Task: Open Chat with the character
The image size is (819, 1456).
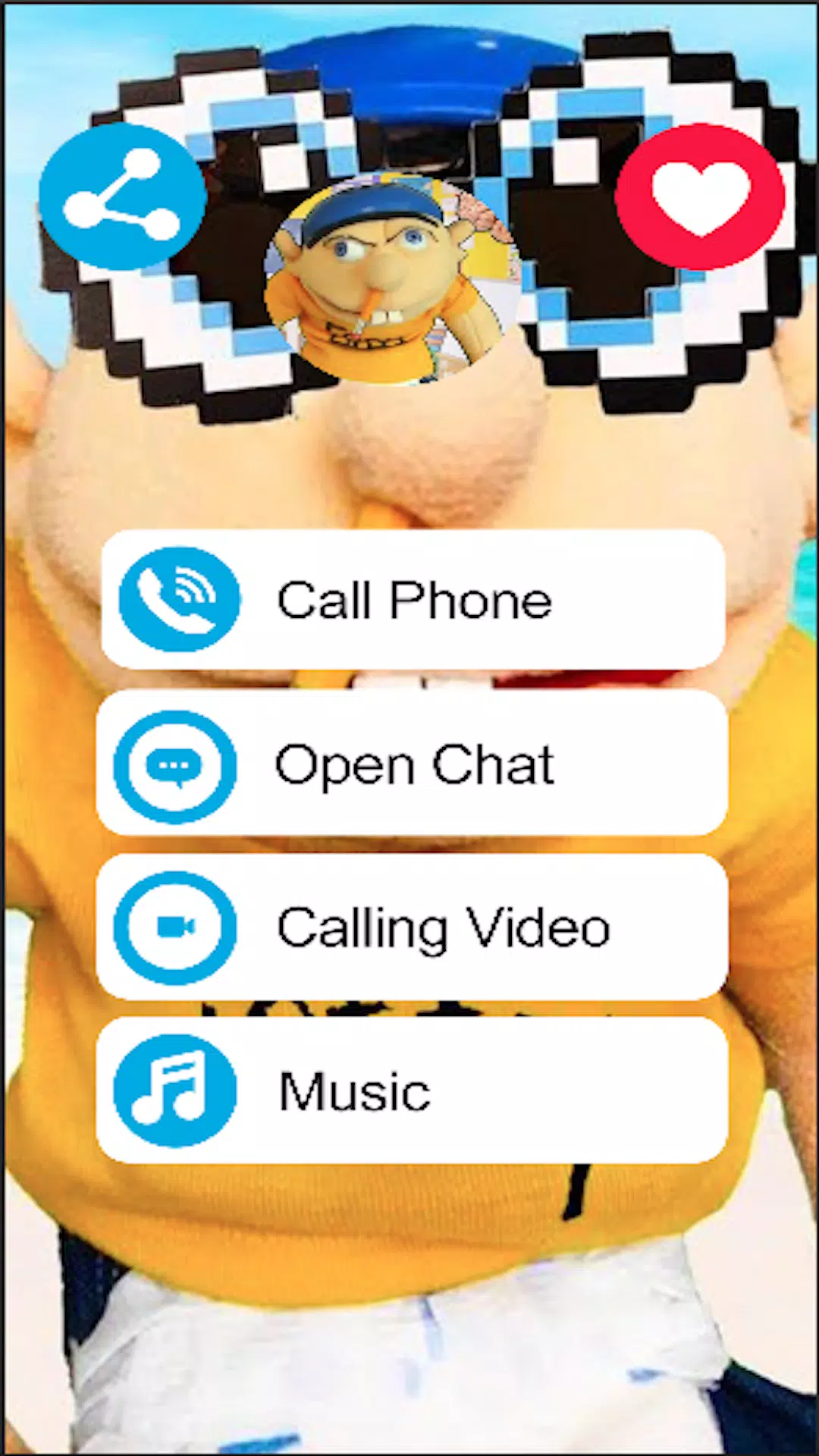Action: coord(413,764)
